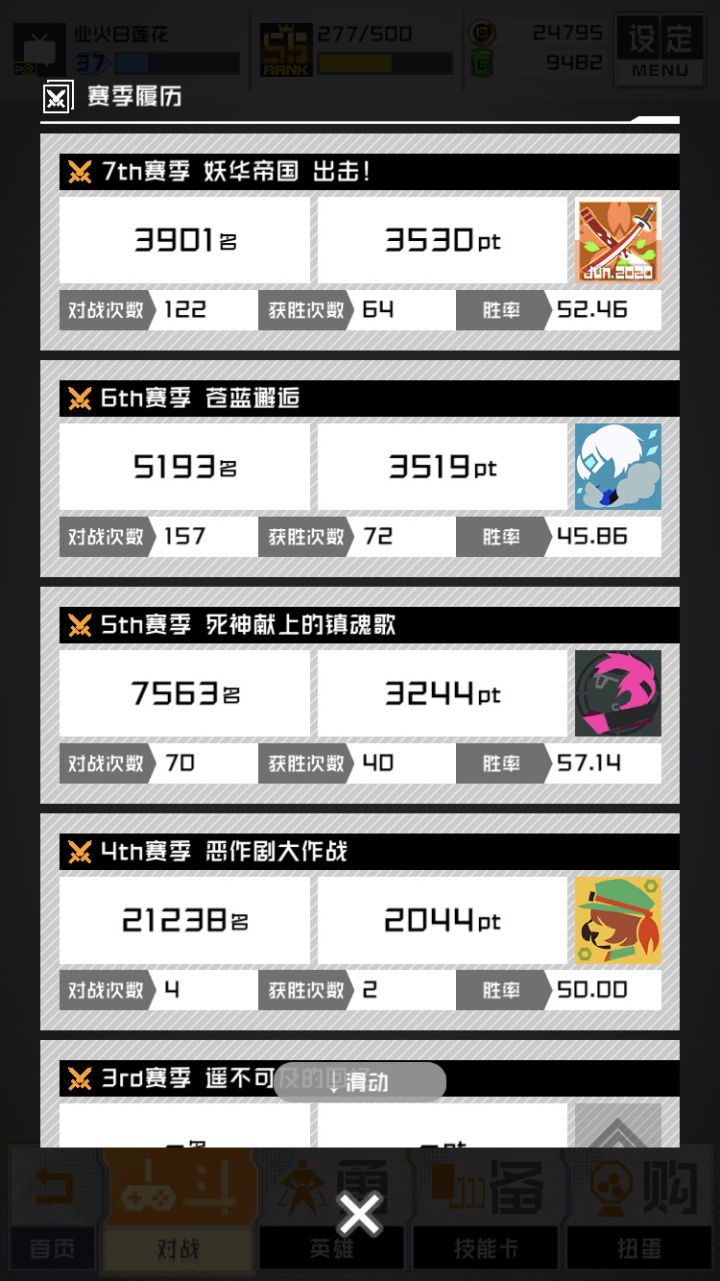The height and width of the screenshot is (1281, 720).
Task: Tap the 6th season blue character badge
Action: pos(617,467)
